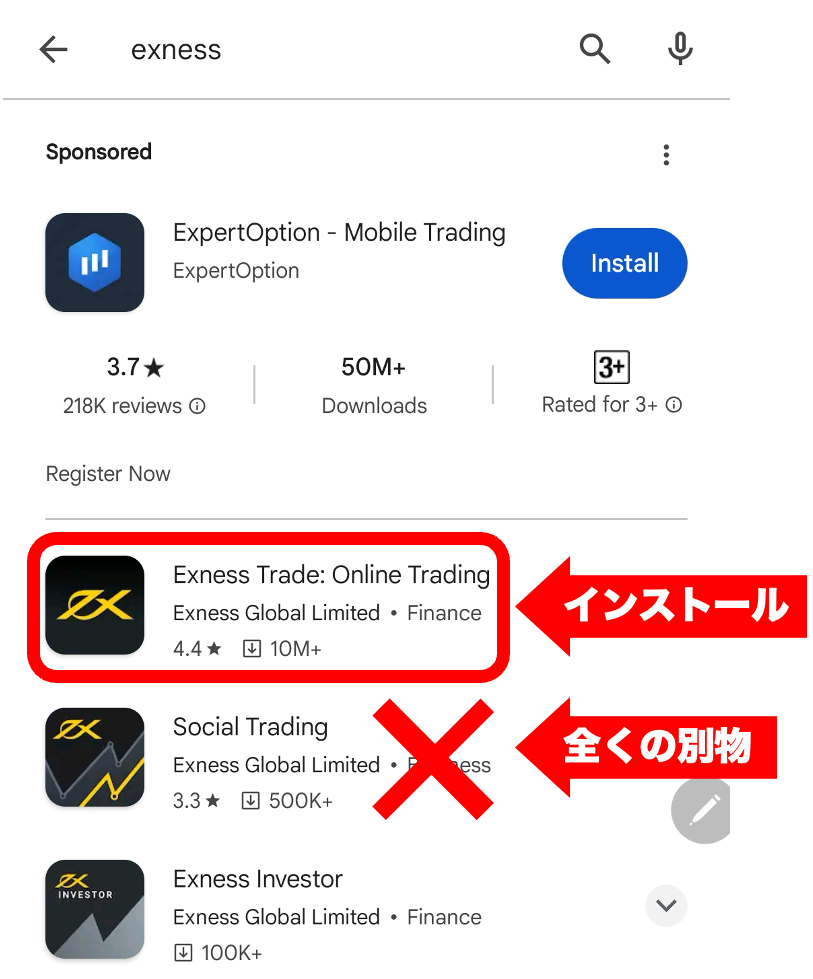Open the Social Trading app result
This screenshot has width=813, height=979.
click(x=250, y=728)
